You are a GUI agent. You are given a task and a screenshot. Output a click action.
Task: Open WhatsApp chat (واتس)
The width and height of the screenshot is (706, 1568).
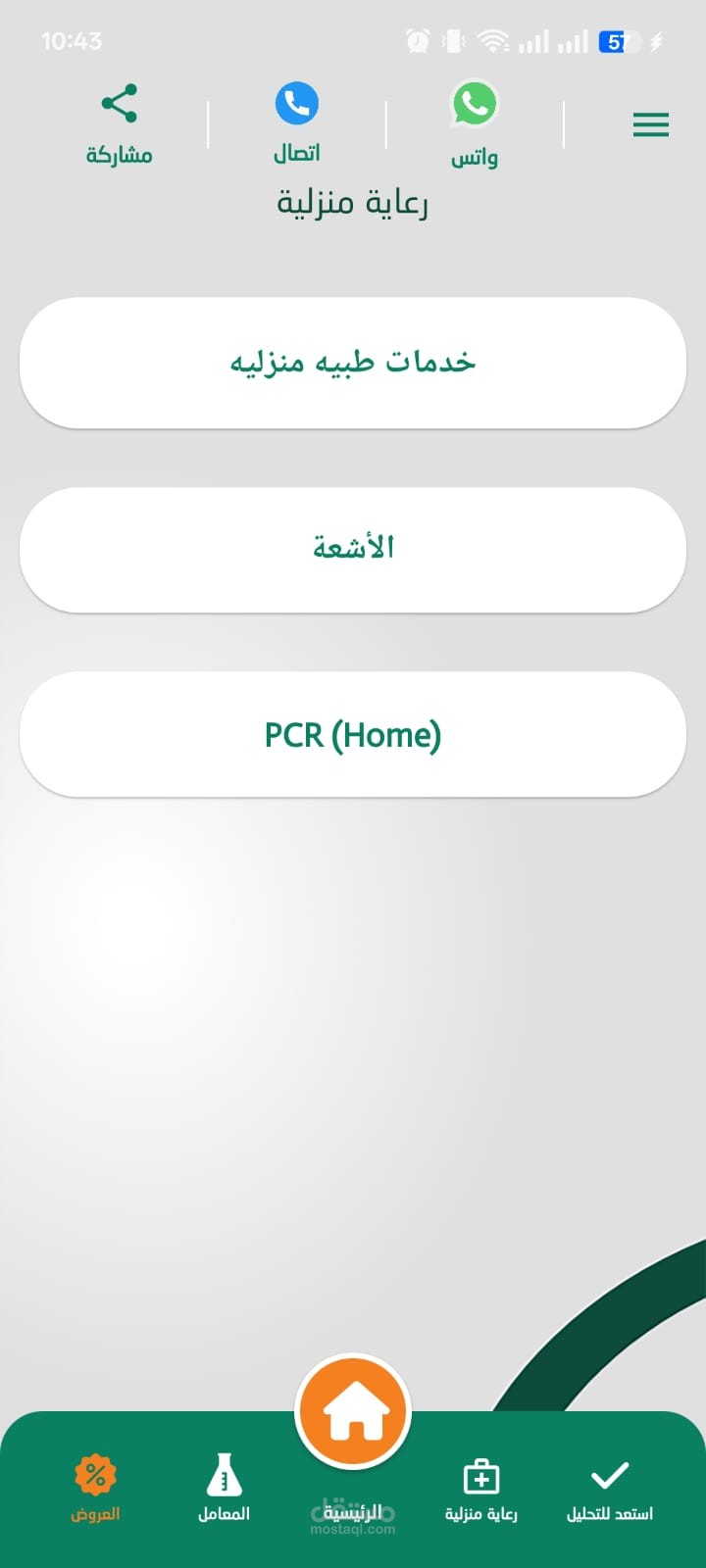(475, 103)
